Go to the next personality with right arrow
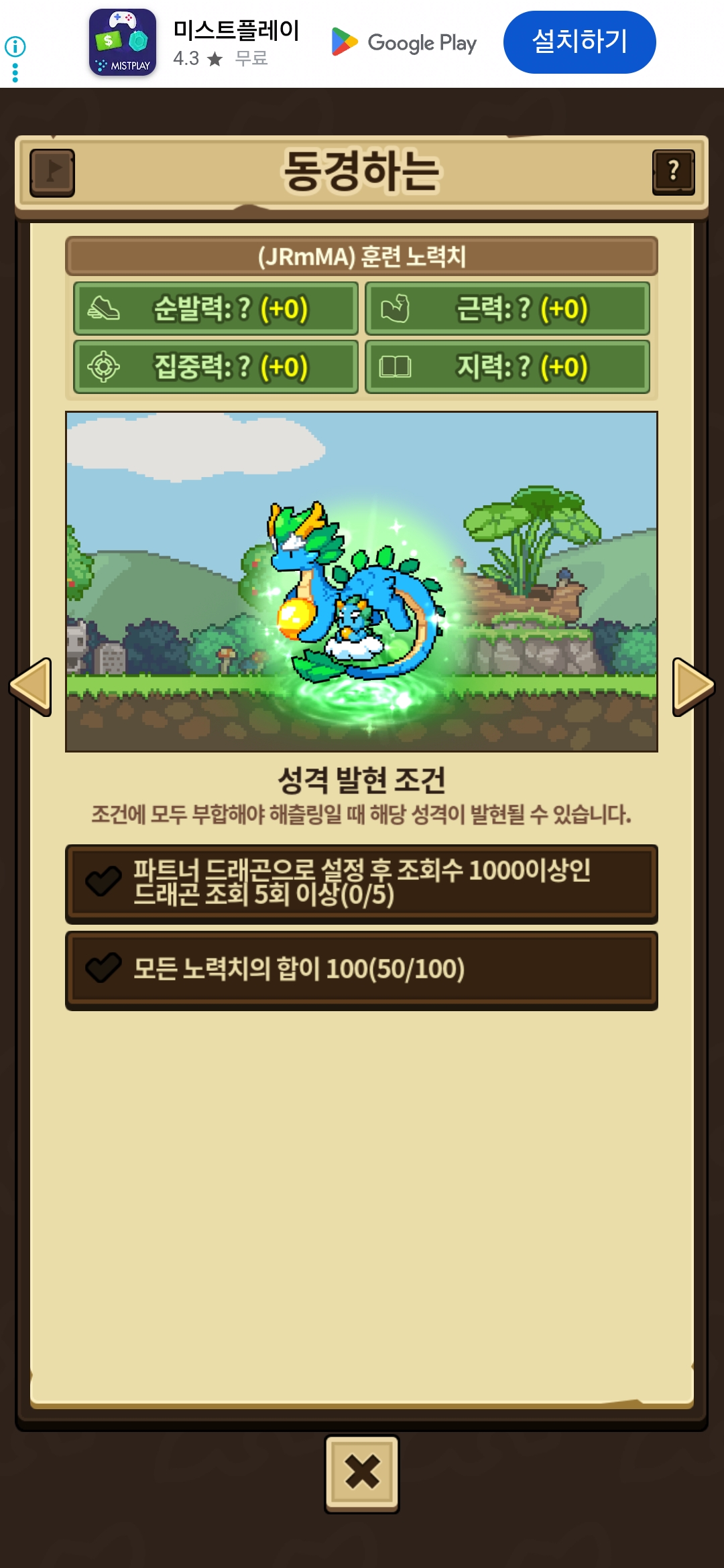724x1568 pixels. point(692,686)
